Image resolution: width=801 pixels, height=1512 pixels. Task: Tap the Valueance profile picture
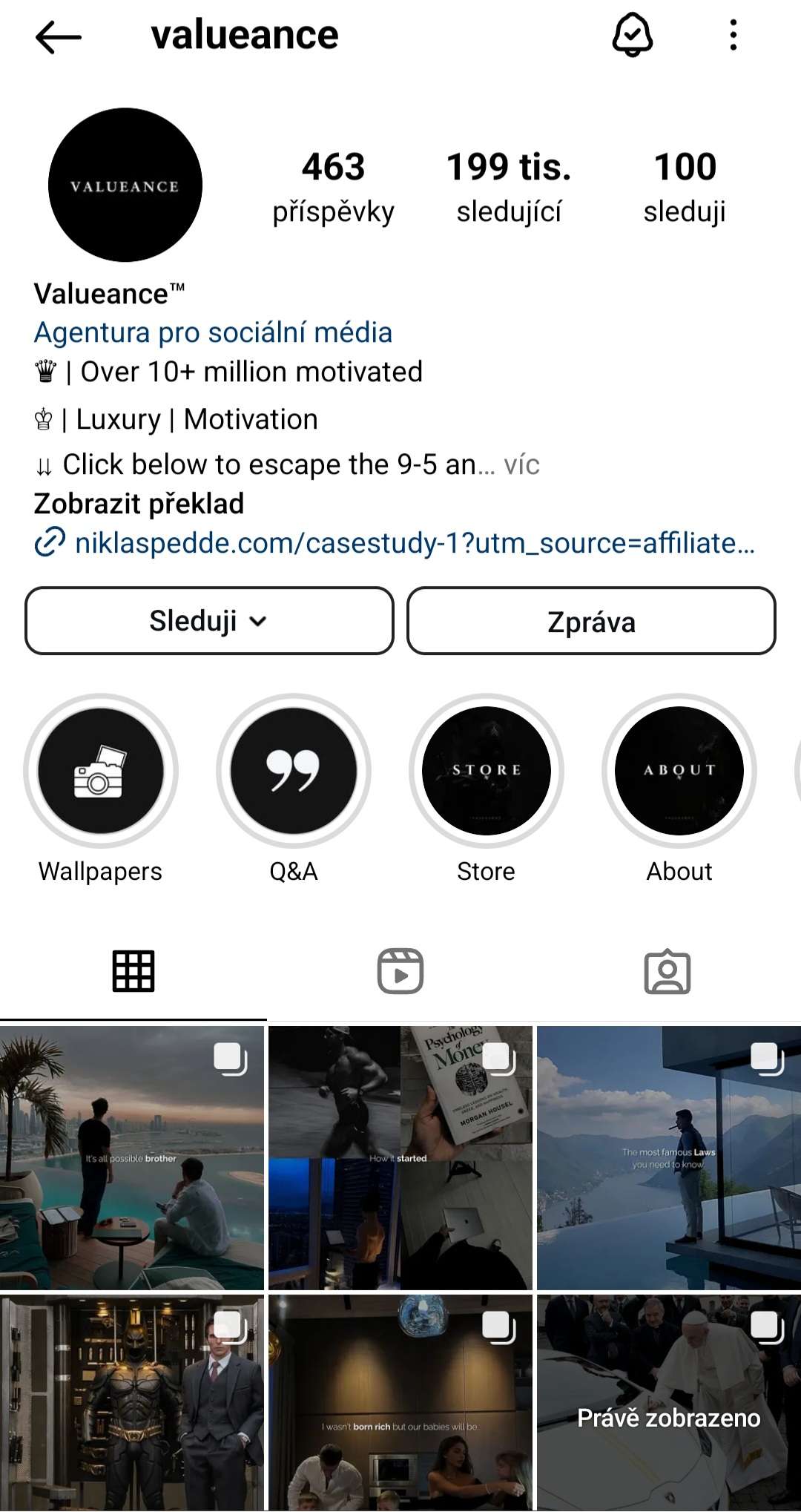tap(125, 185)
